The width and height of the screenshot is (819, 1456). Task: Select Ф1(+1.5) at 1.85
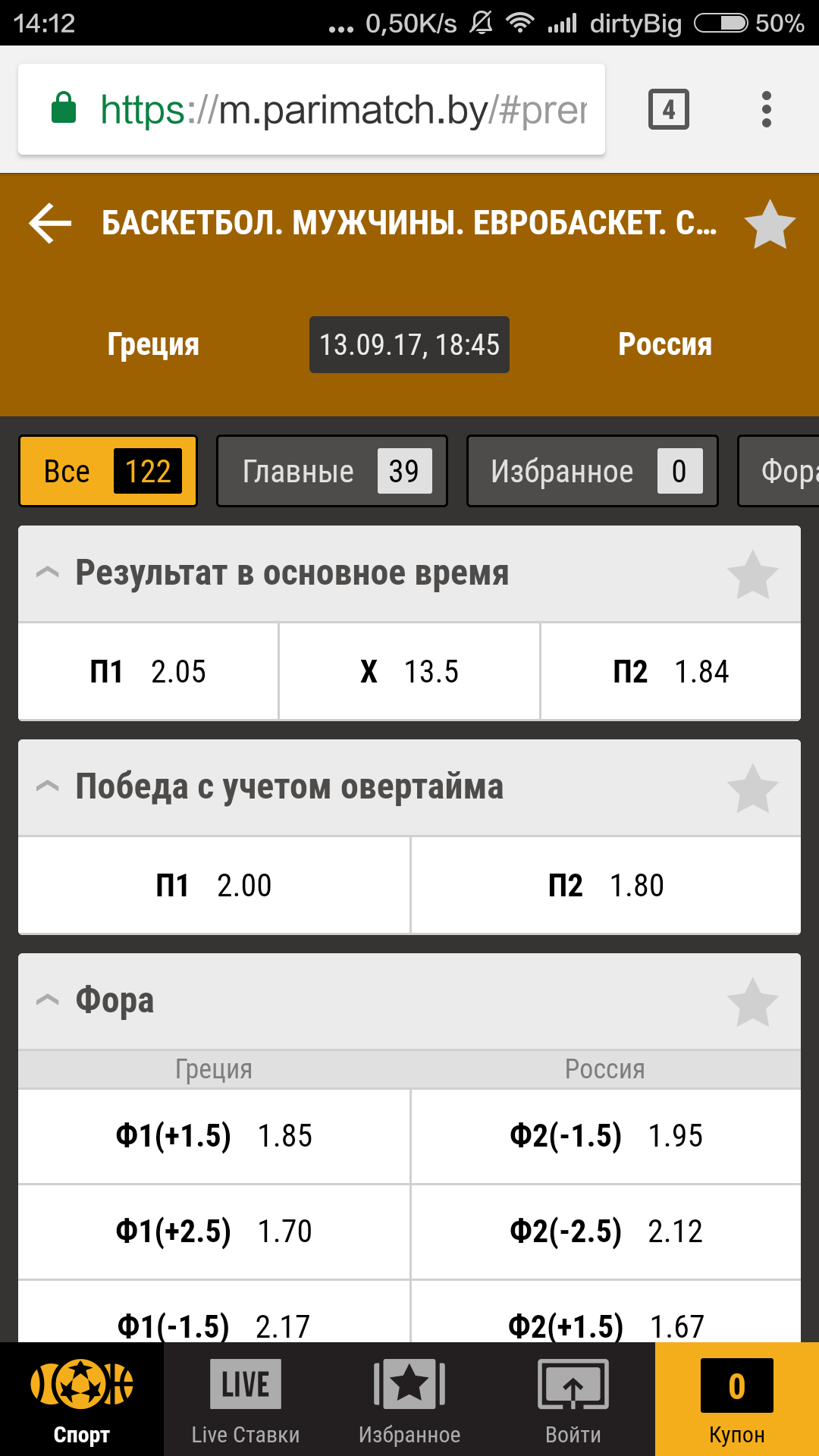[x=214, y=1136]
